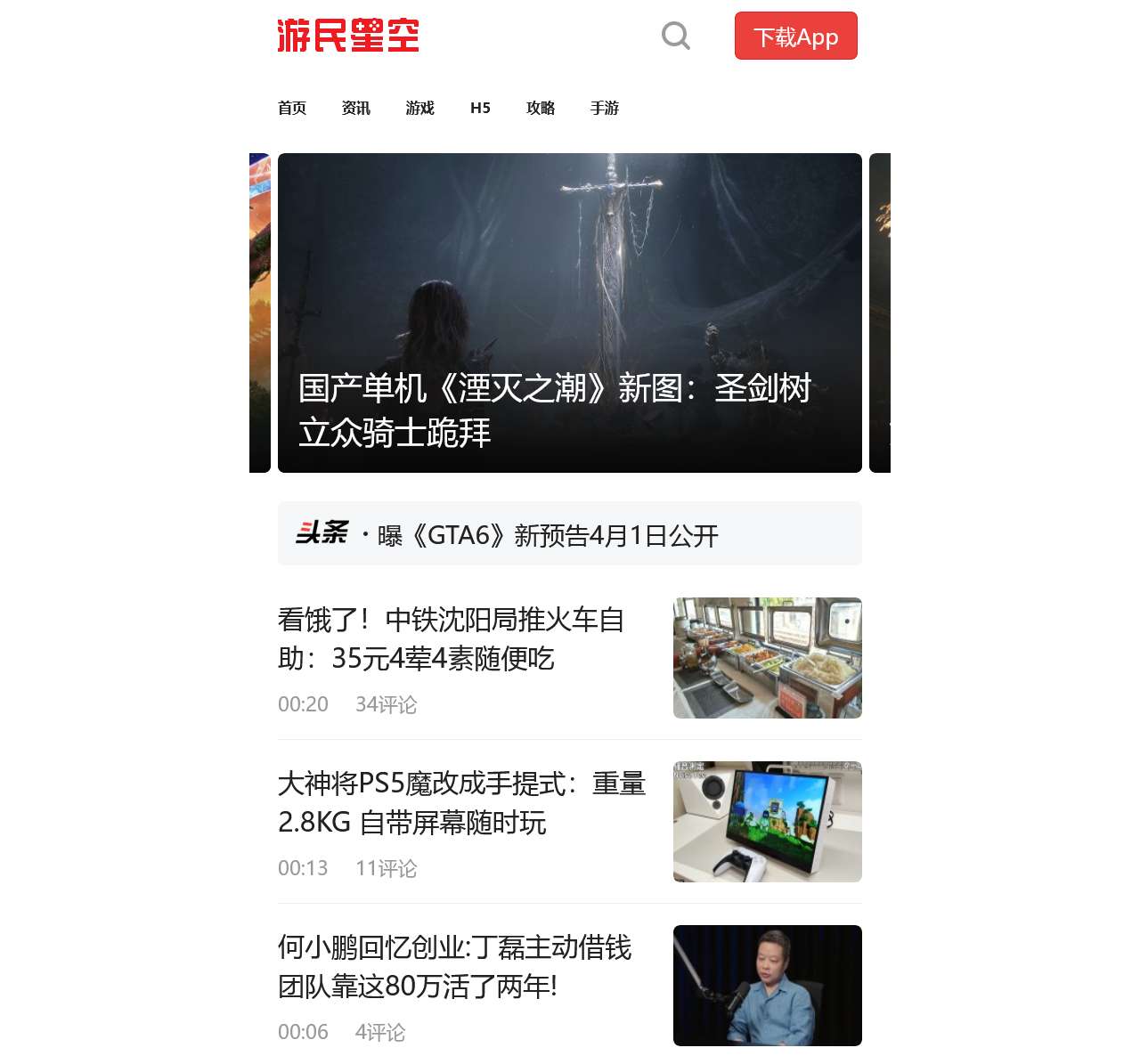The image size is (1140, 1064).
Task: Go to the 首页 tab
Action: click(292, 108)
